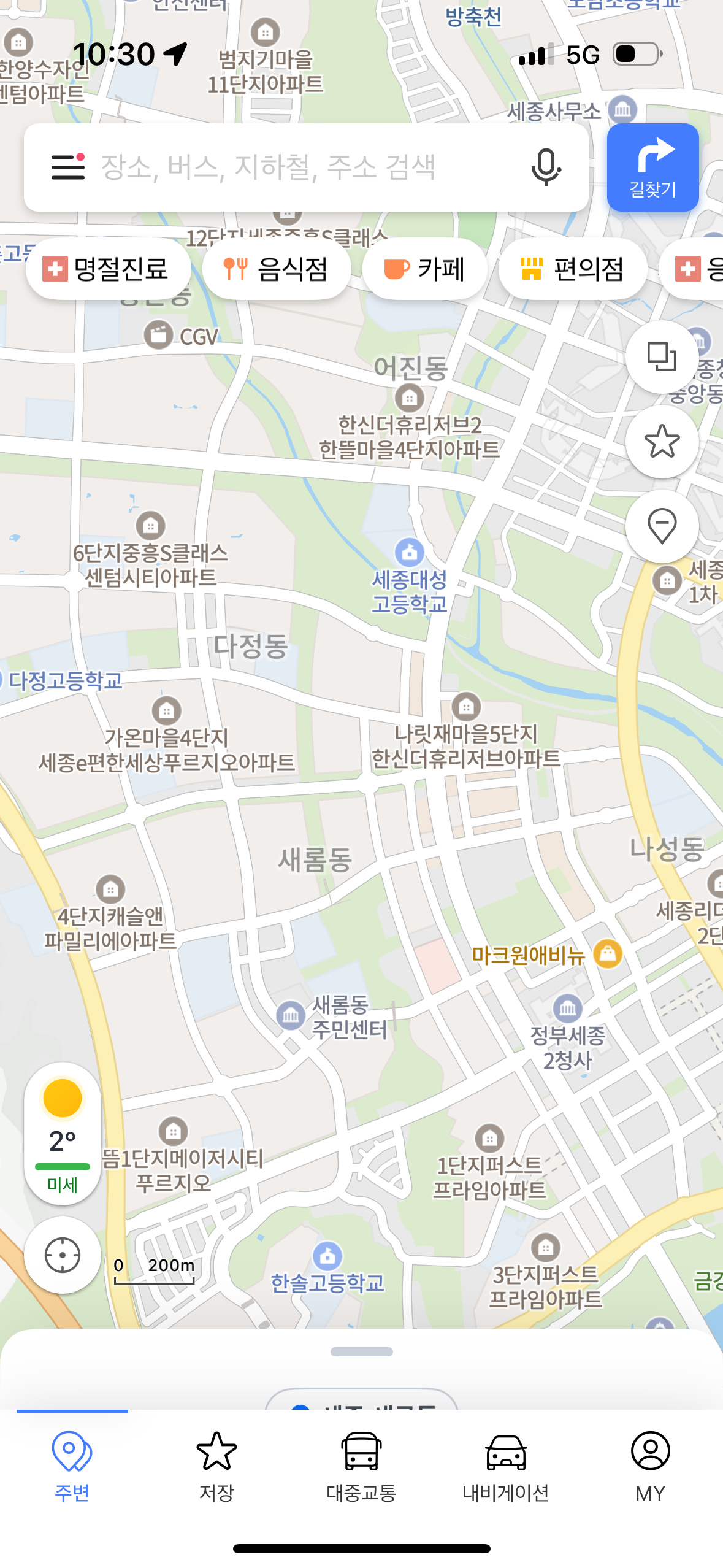
Task: Show saved places with star button
Action: (662, 441)
